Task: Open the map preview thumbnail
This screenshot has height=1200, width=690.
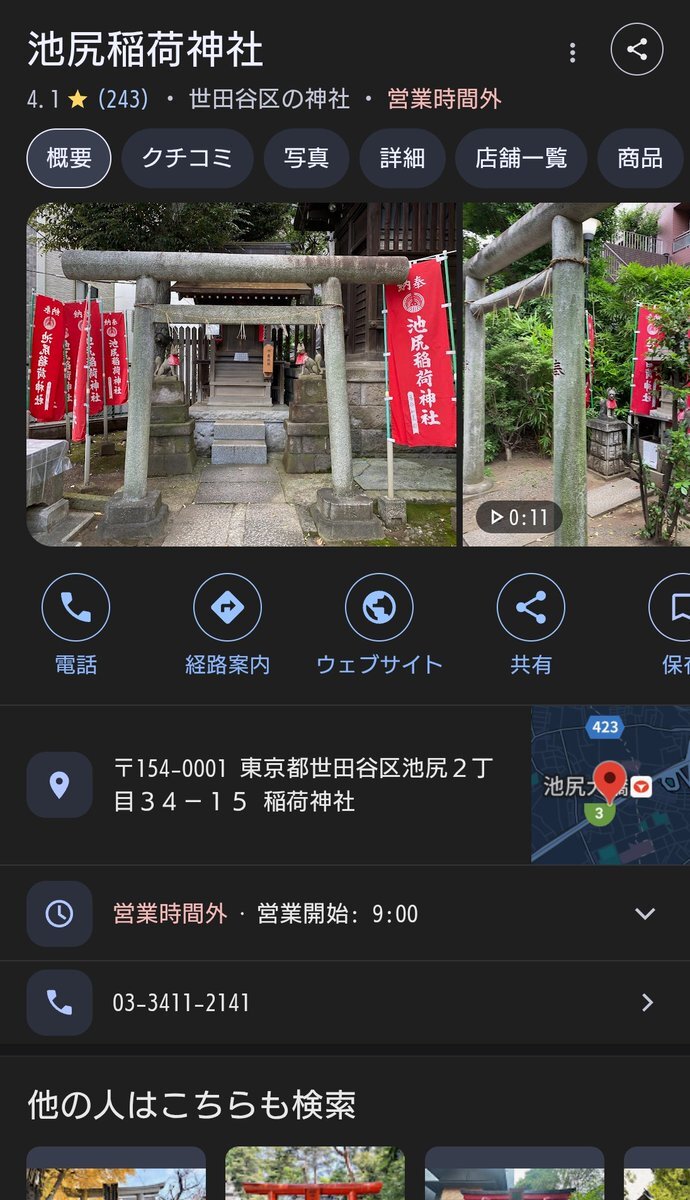Action: pyautogui.click(x=610, y=785)
